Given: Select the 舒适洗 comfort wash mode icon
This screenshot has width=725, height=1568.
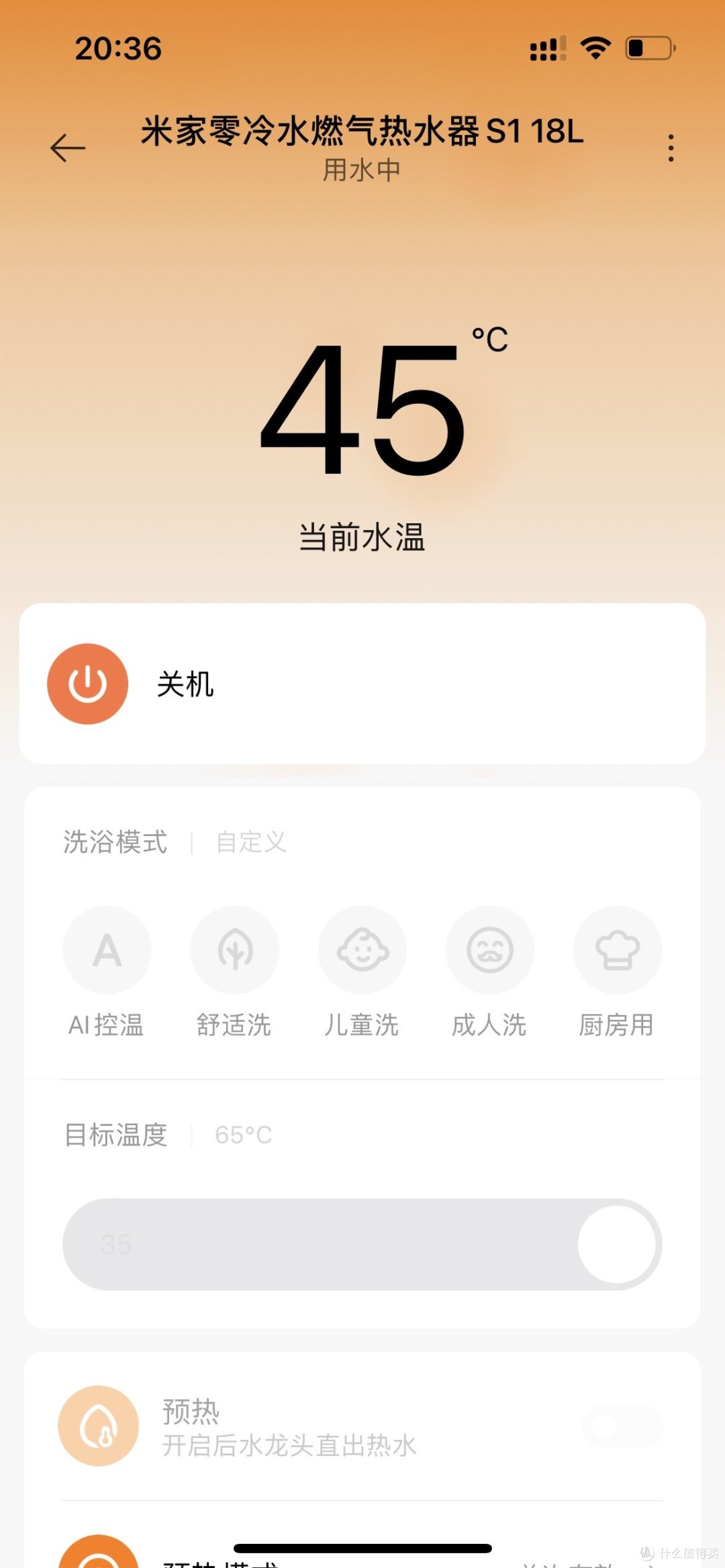Looking at the screenshot, I should point(235,949).
